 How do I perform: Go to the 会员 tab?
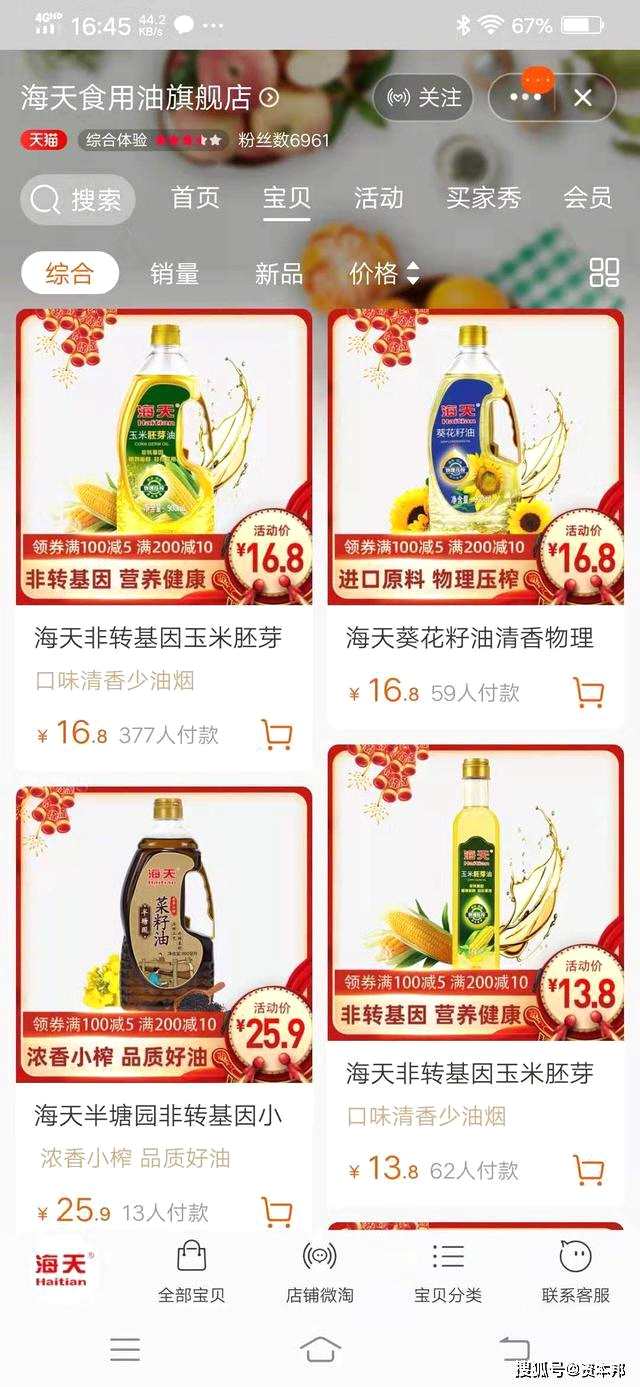point(587,198)
